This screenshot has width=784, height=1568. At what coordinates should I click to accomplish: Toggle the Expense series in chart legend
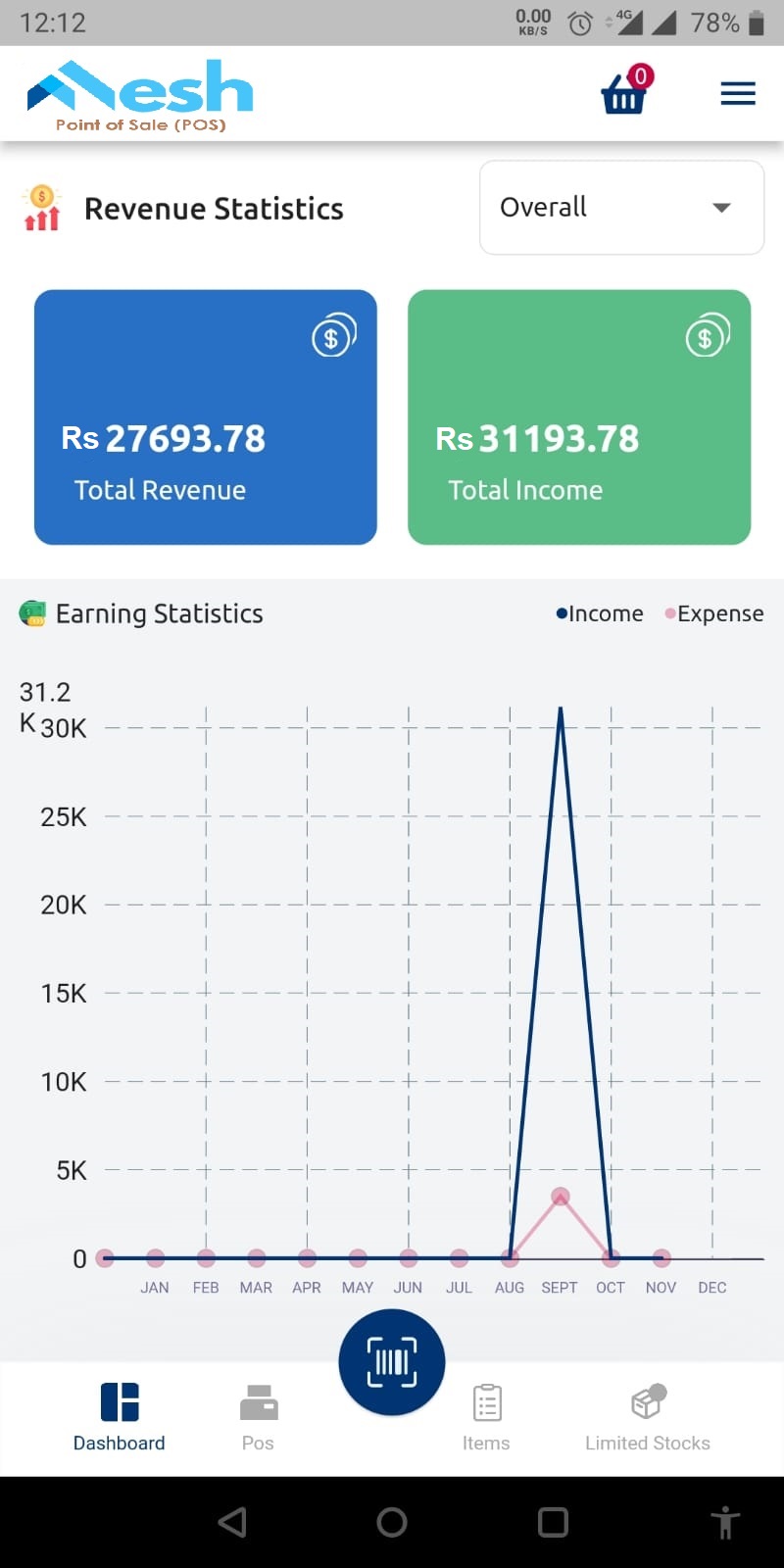(x=713, y=613)
